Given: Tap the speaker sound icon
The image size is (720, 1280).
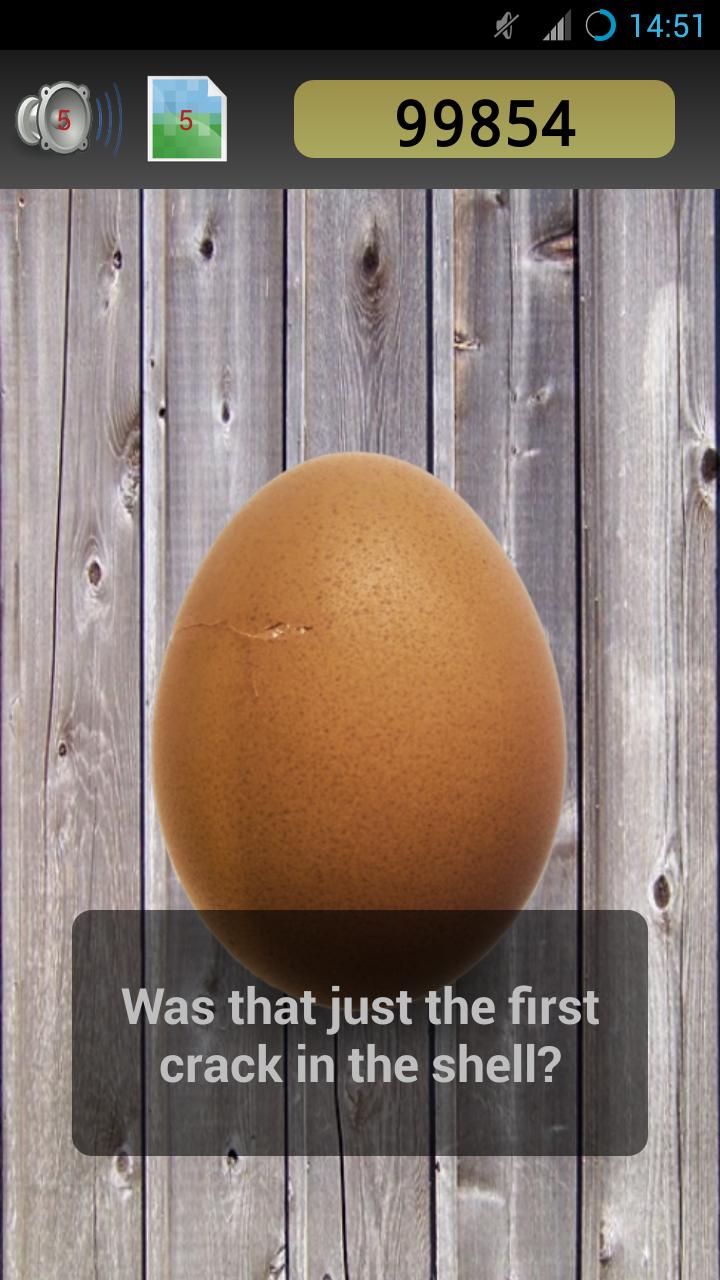Looking at the screenshot, I should coord(66,120).
